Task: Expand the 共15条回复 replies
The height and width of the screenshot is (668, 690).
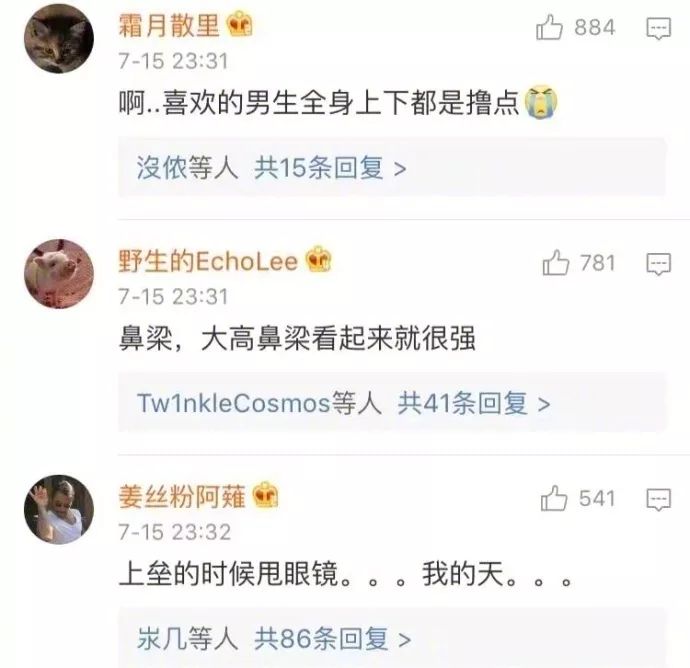Action: coord(330,168)
